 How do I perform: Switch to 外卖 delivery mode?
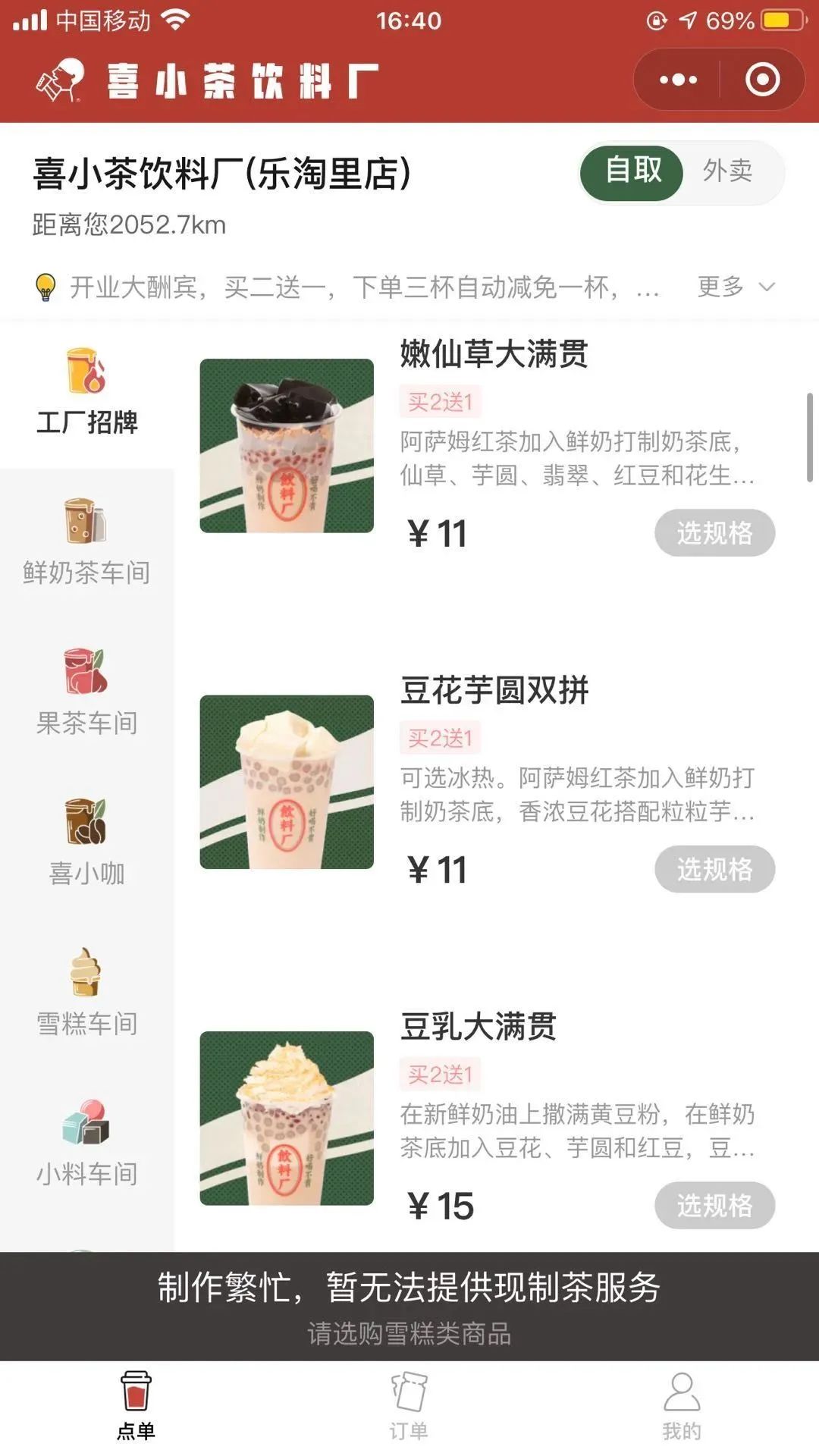pos(728,171)
